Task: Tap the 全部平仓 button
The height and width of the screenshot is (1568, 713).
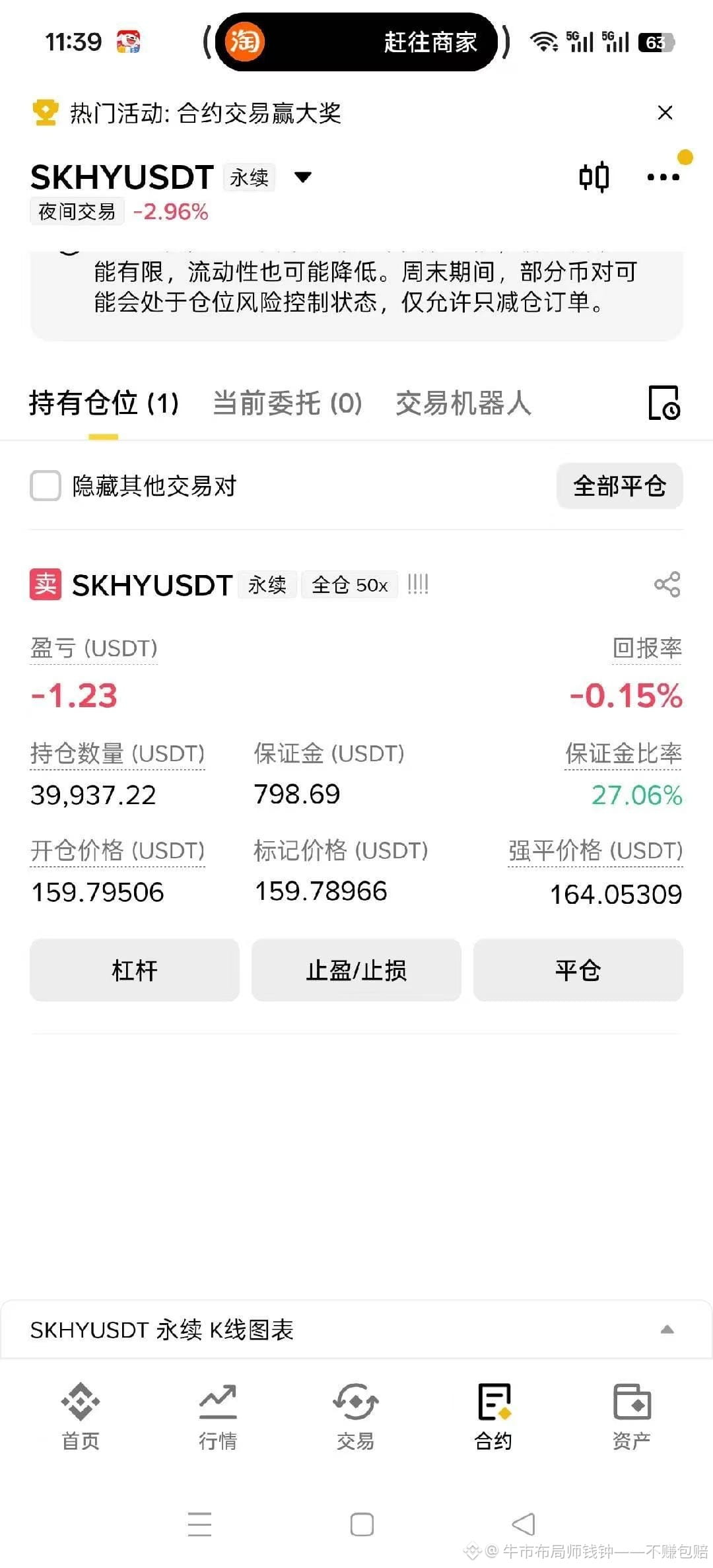Action: click(x=619, y=486)
